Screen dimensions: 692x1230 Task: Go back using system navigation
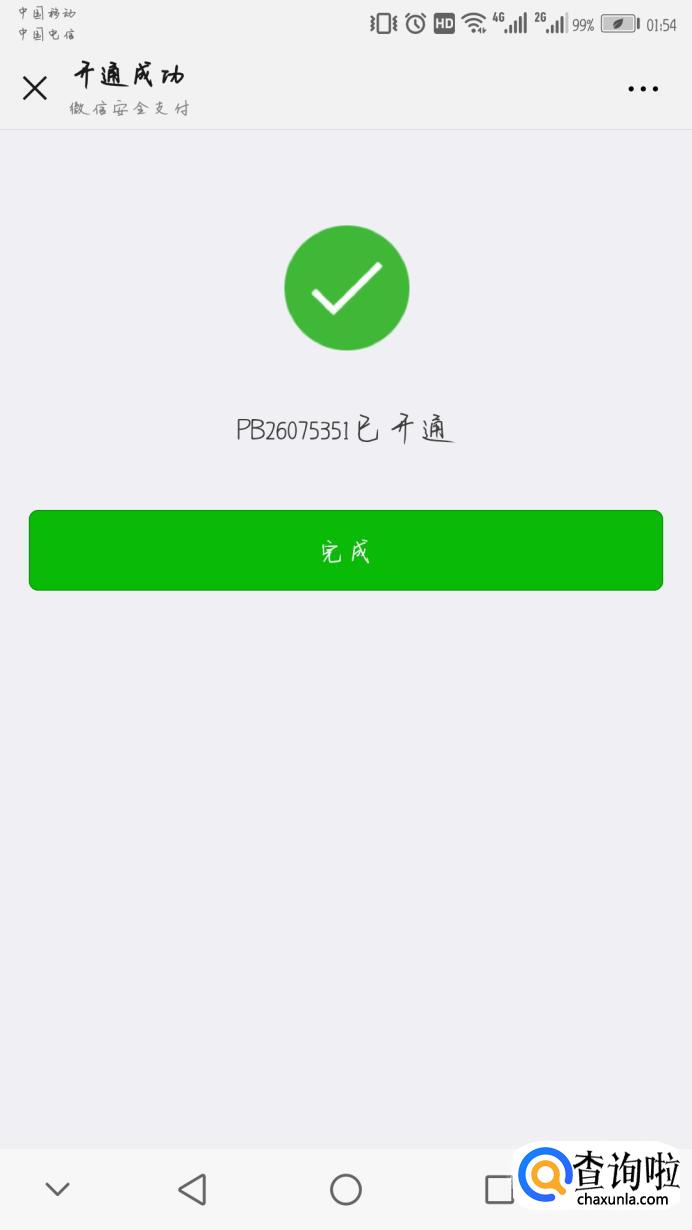(x=192, y=1189)
